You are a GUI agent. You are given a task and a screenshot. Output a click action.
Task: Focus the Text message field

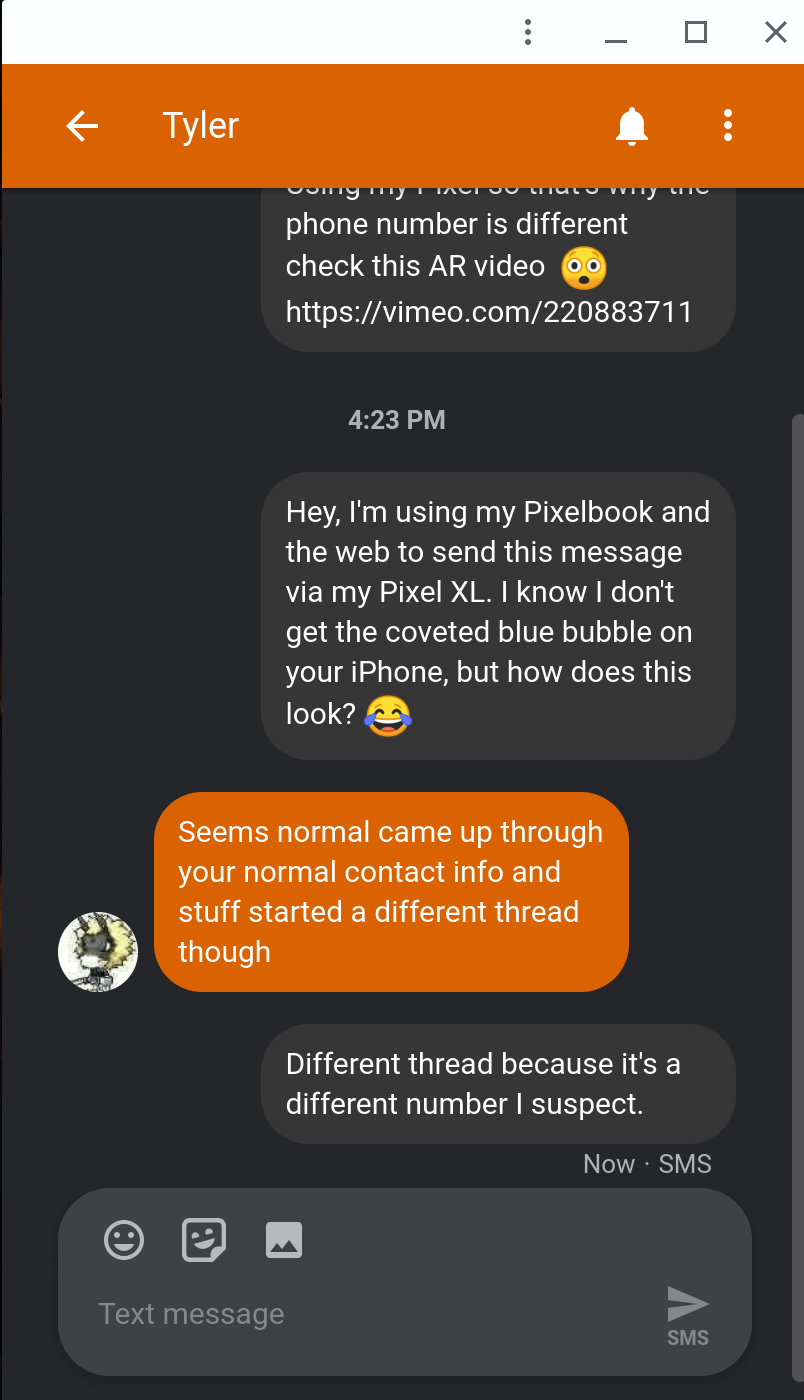tap(360, 1314)
